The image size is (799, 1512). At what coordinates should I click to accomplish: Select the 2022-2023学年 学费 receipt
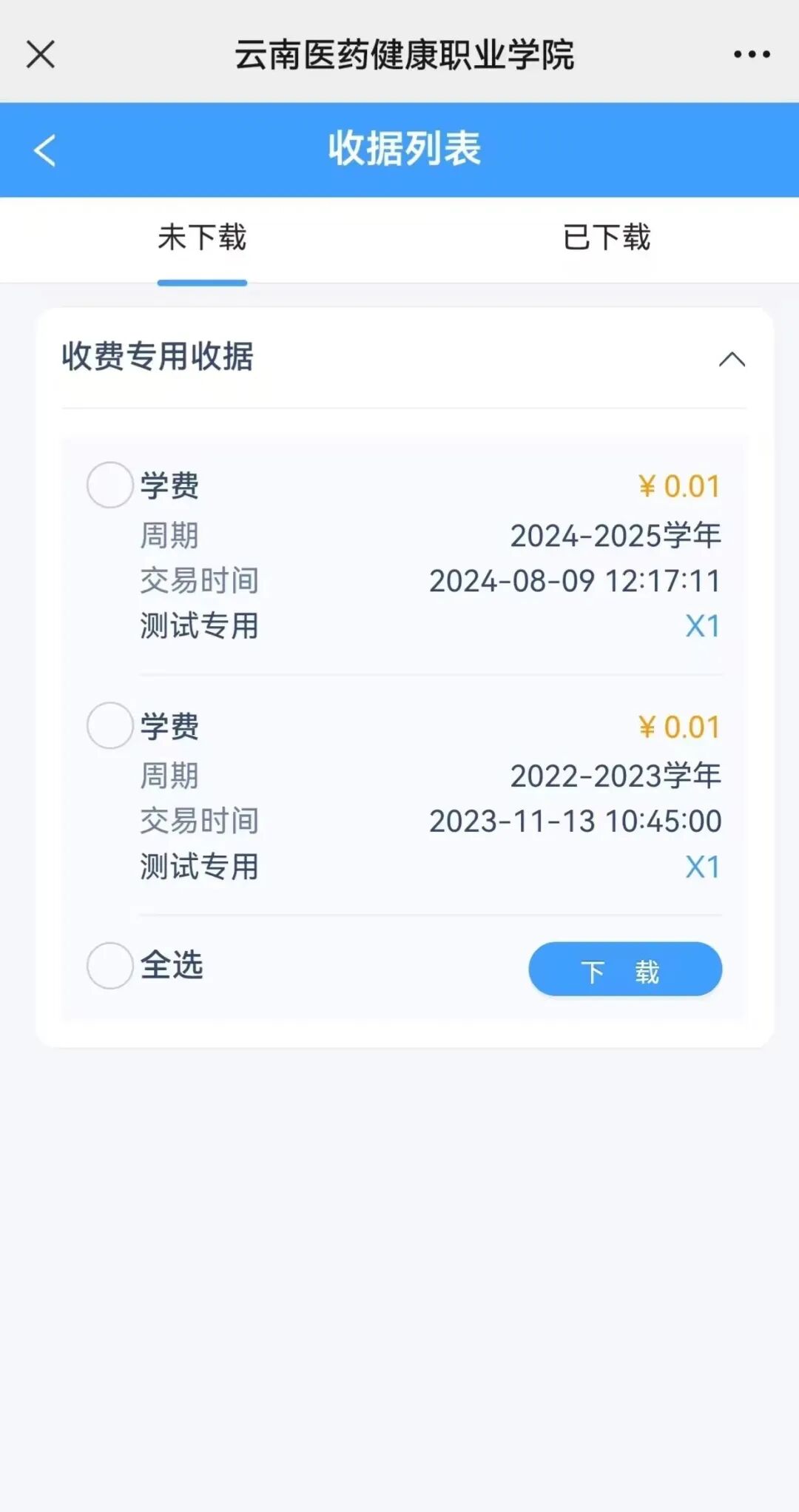(110, 725)
